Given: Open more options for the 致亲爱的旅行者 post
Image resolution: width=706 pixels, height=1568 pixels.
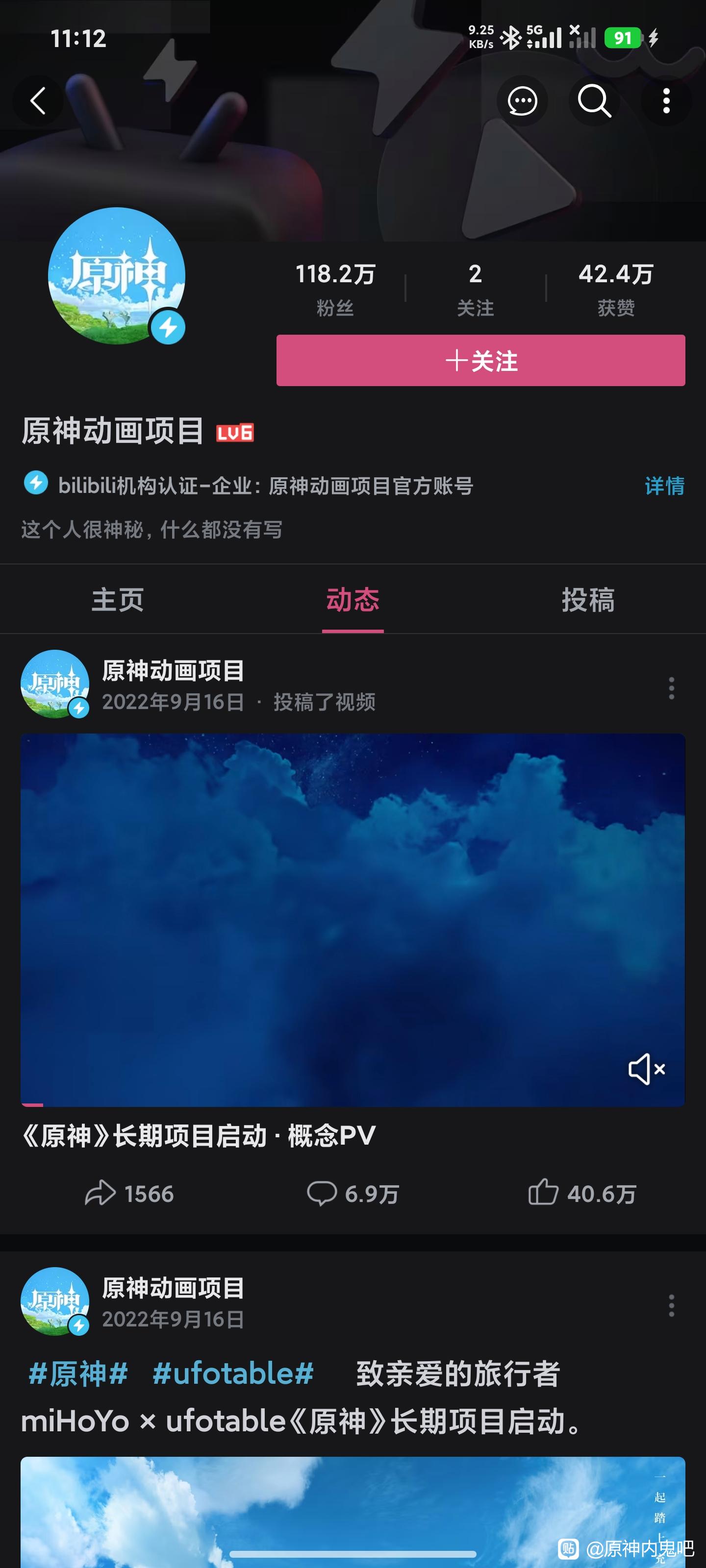Looking at the screenshot, I should click(x=671, y=1306).
